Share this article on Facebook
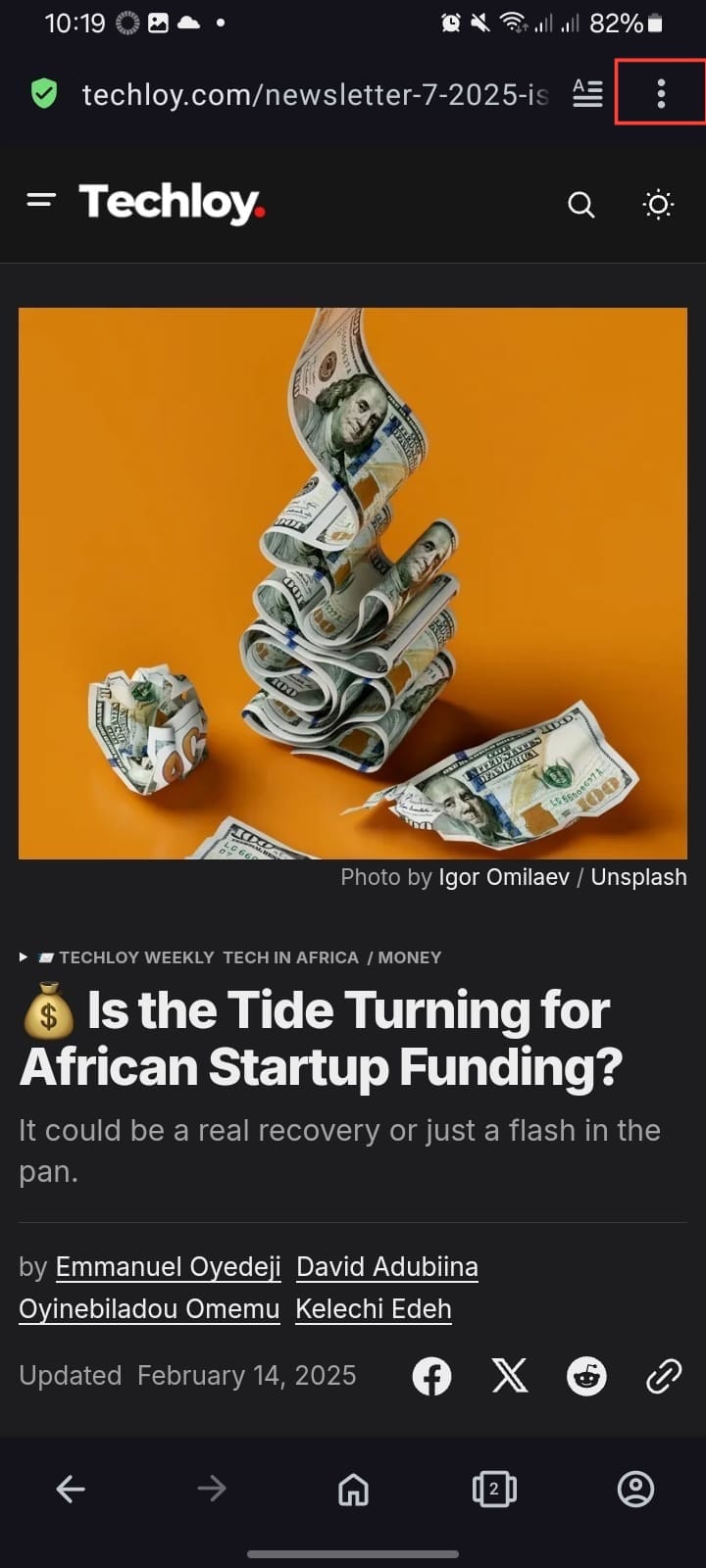 point(431,1376)
